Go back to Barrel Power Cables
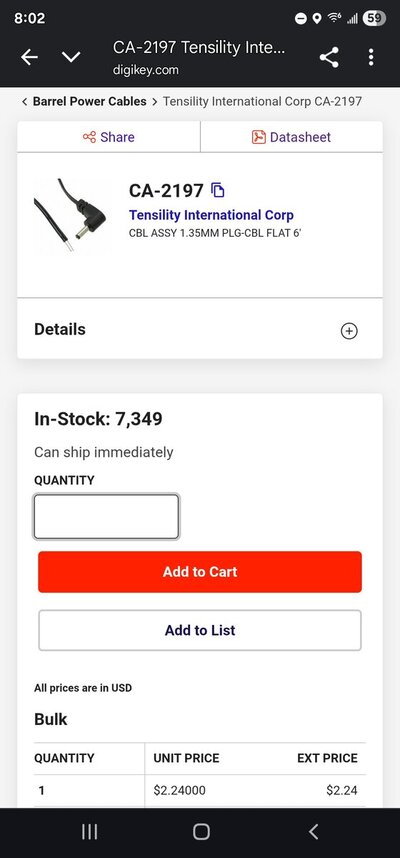Image resolution: width=400 pixels, height=858 pixels. point(84,101)
